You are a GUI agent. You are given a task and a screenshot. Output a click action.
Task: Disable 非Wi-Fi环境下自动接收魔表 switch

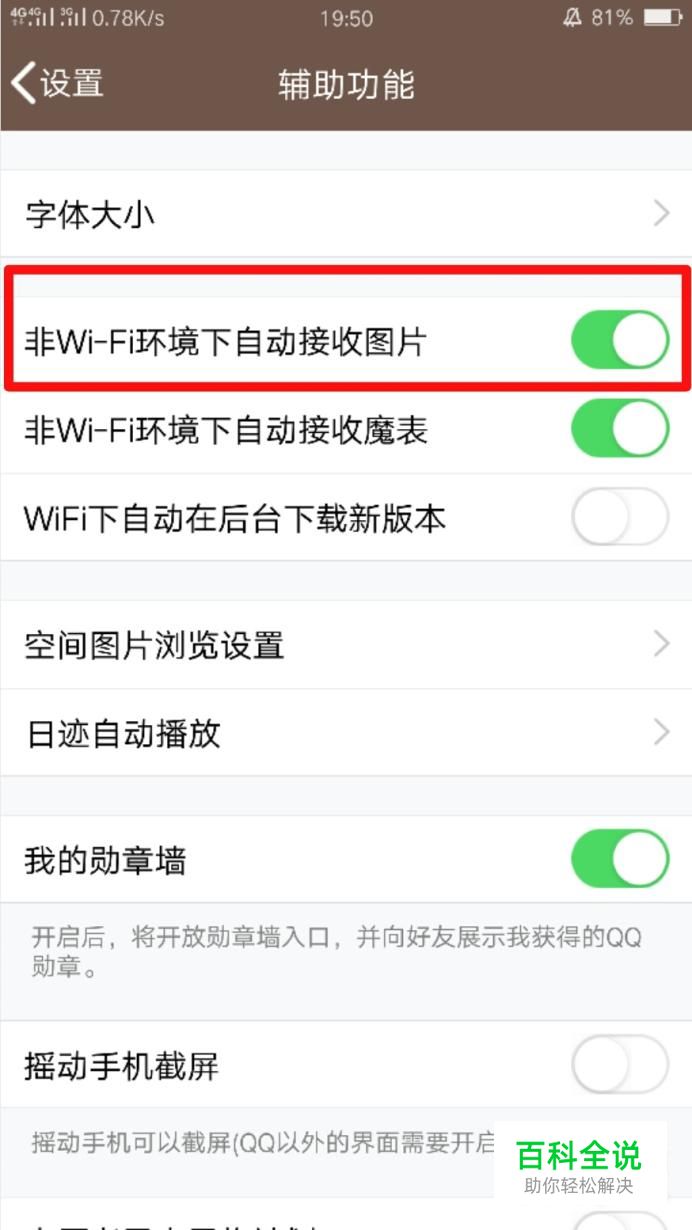coord(619,429)
